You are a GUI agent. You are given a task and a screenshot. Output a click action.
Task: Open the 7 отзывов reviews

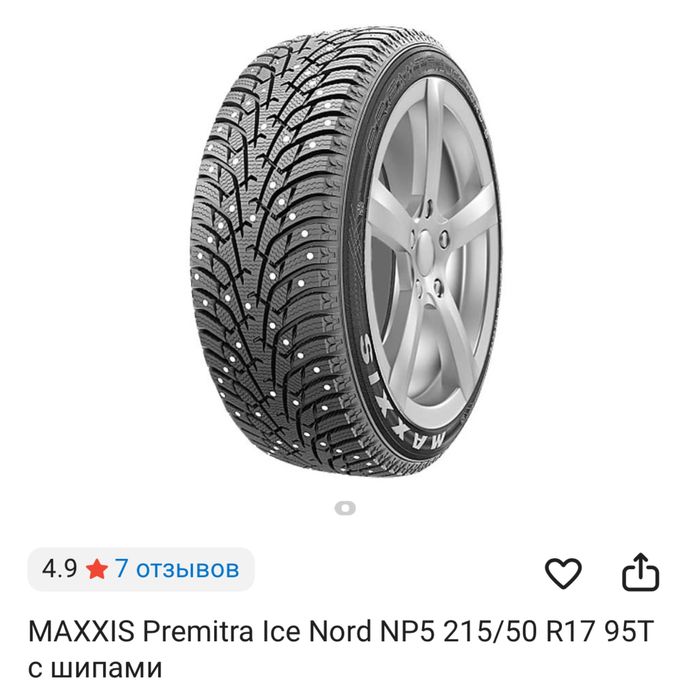coord(177,570)
